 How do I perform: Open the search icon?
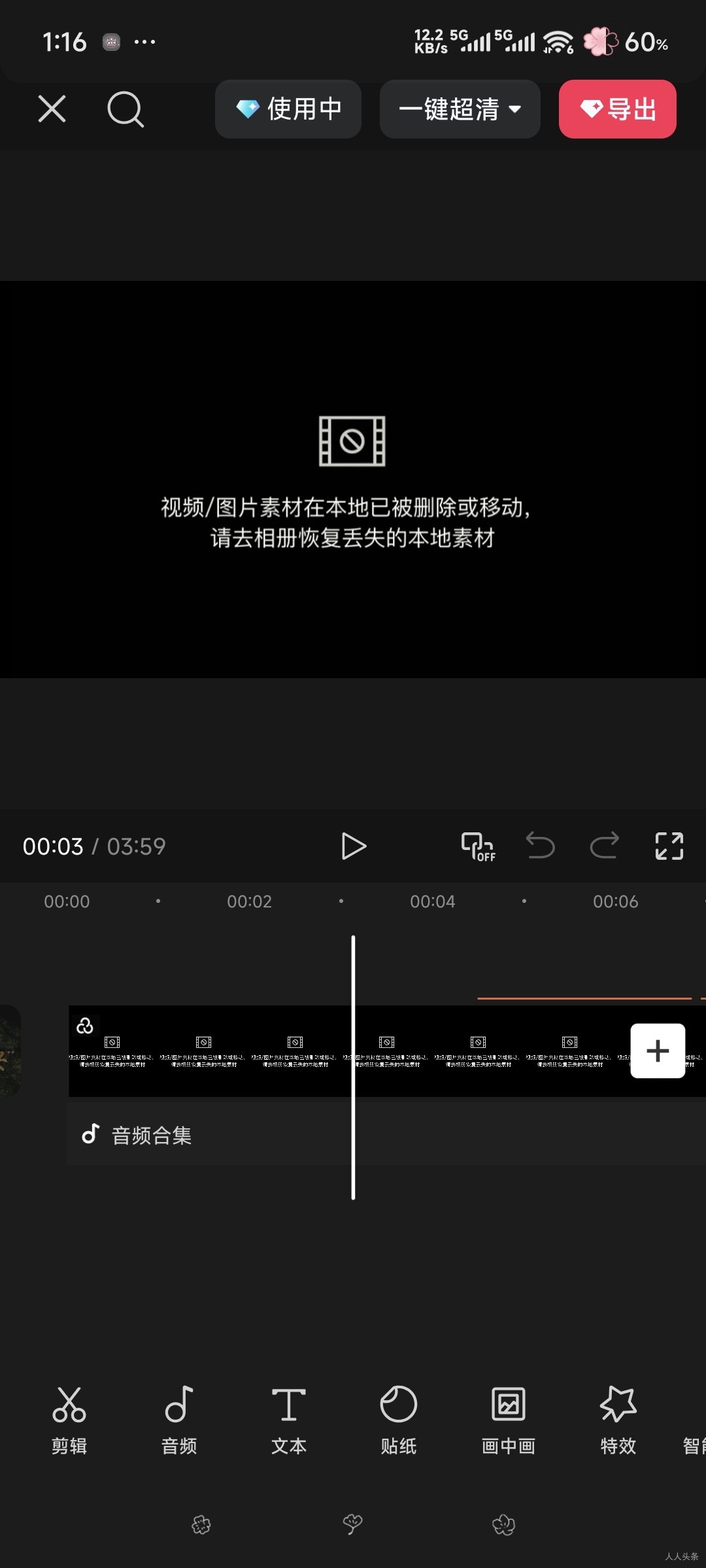click(x=125, y=108)
